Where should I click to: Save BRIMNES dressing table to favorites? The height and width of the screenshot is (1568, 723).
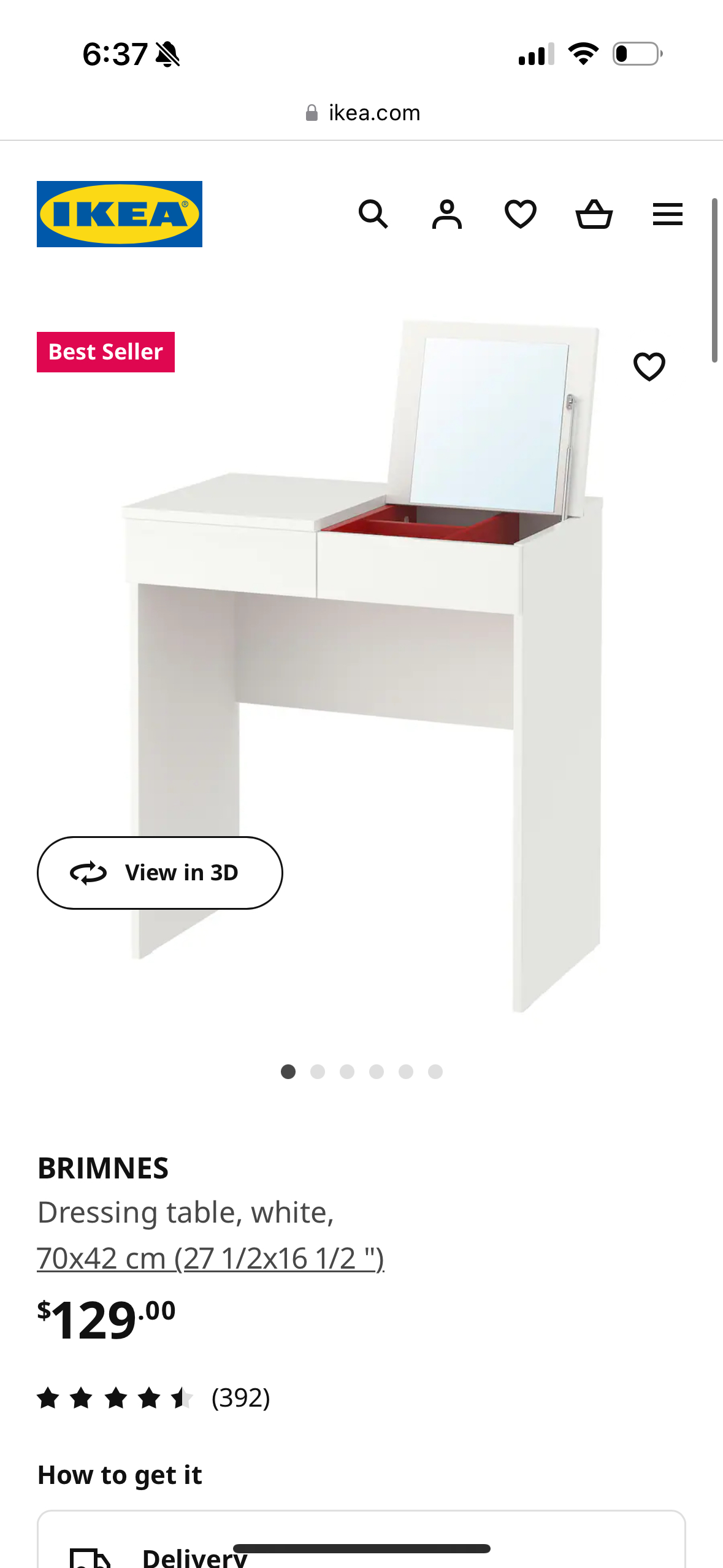click(649, 367)
